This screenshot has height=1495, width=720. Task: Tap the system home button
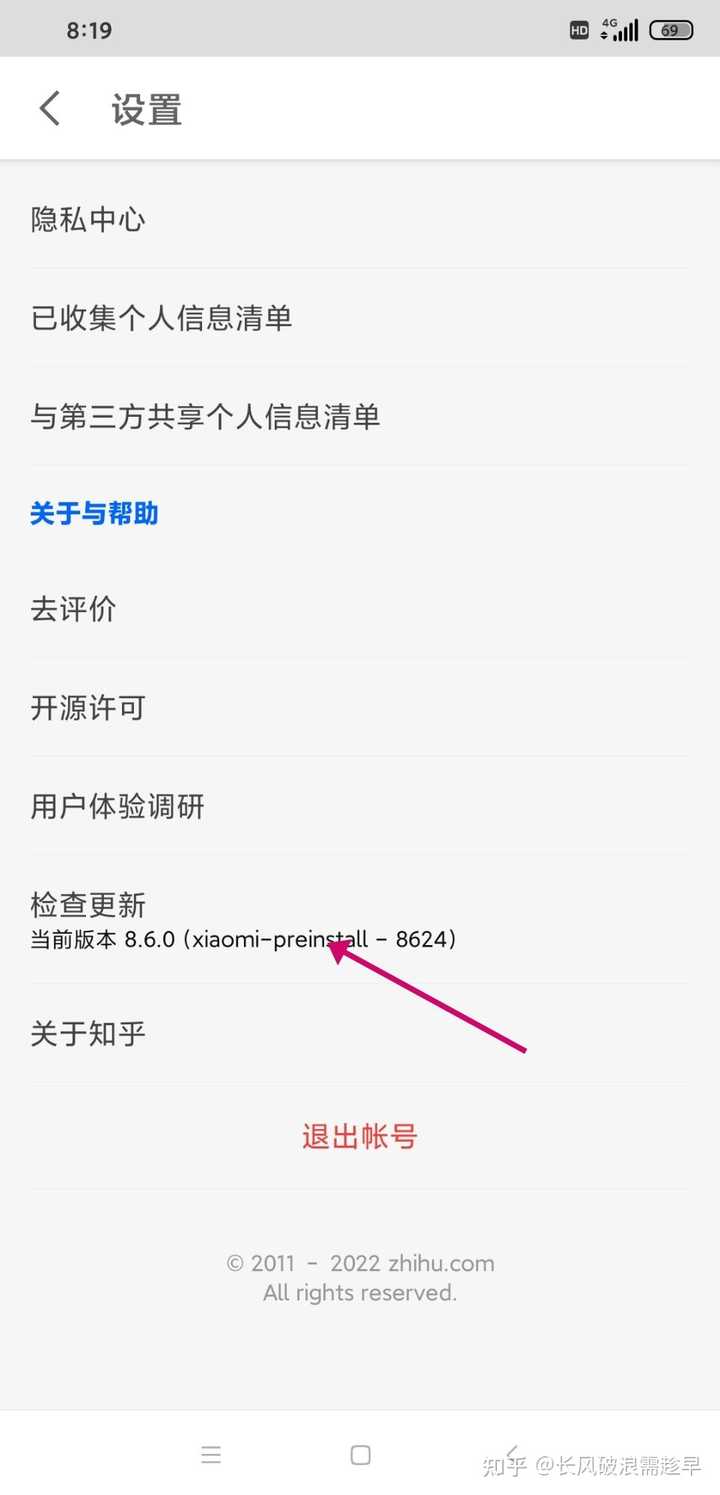click(361, 1455)
